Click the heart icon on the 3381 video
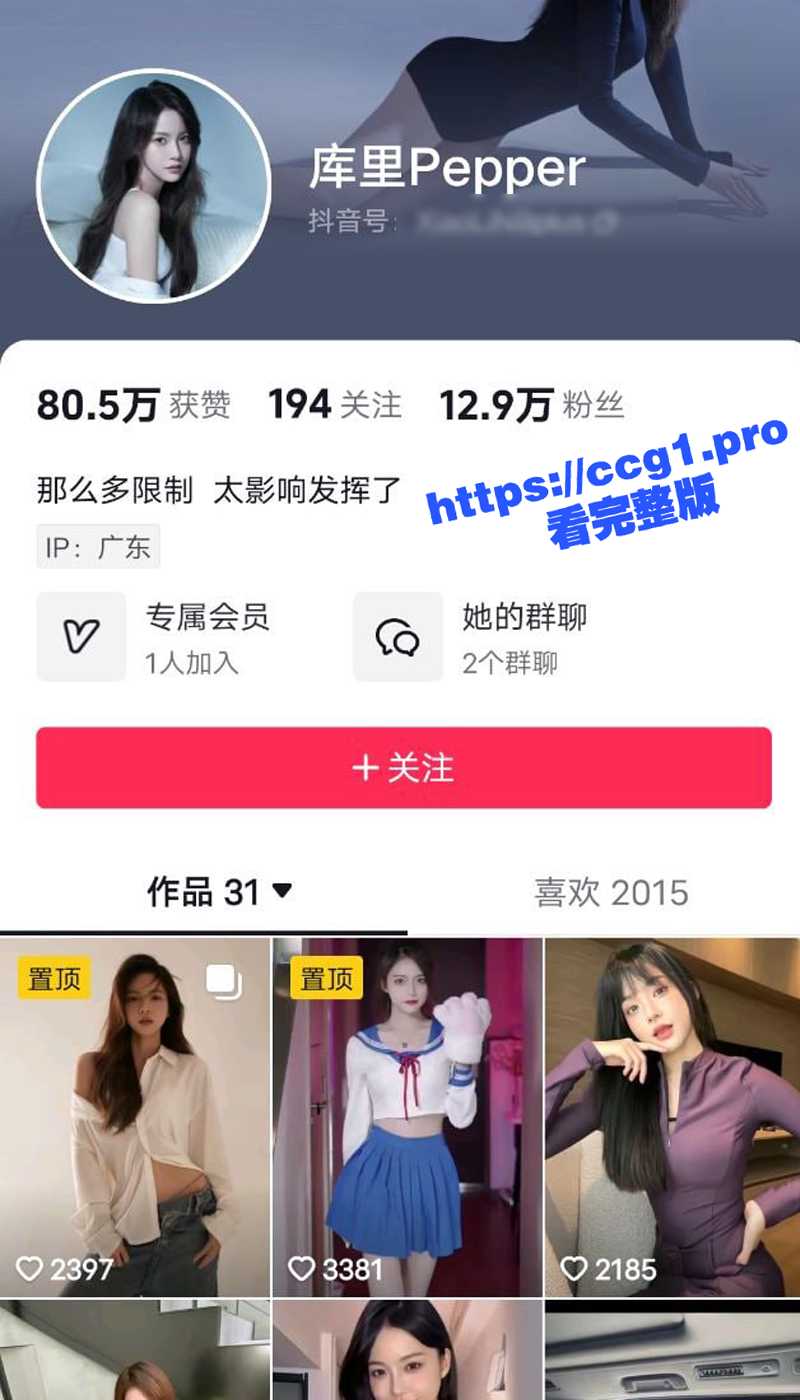800x1400 pixels. coord(303,1266)
